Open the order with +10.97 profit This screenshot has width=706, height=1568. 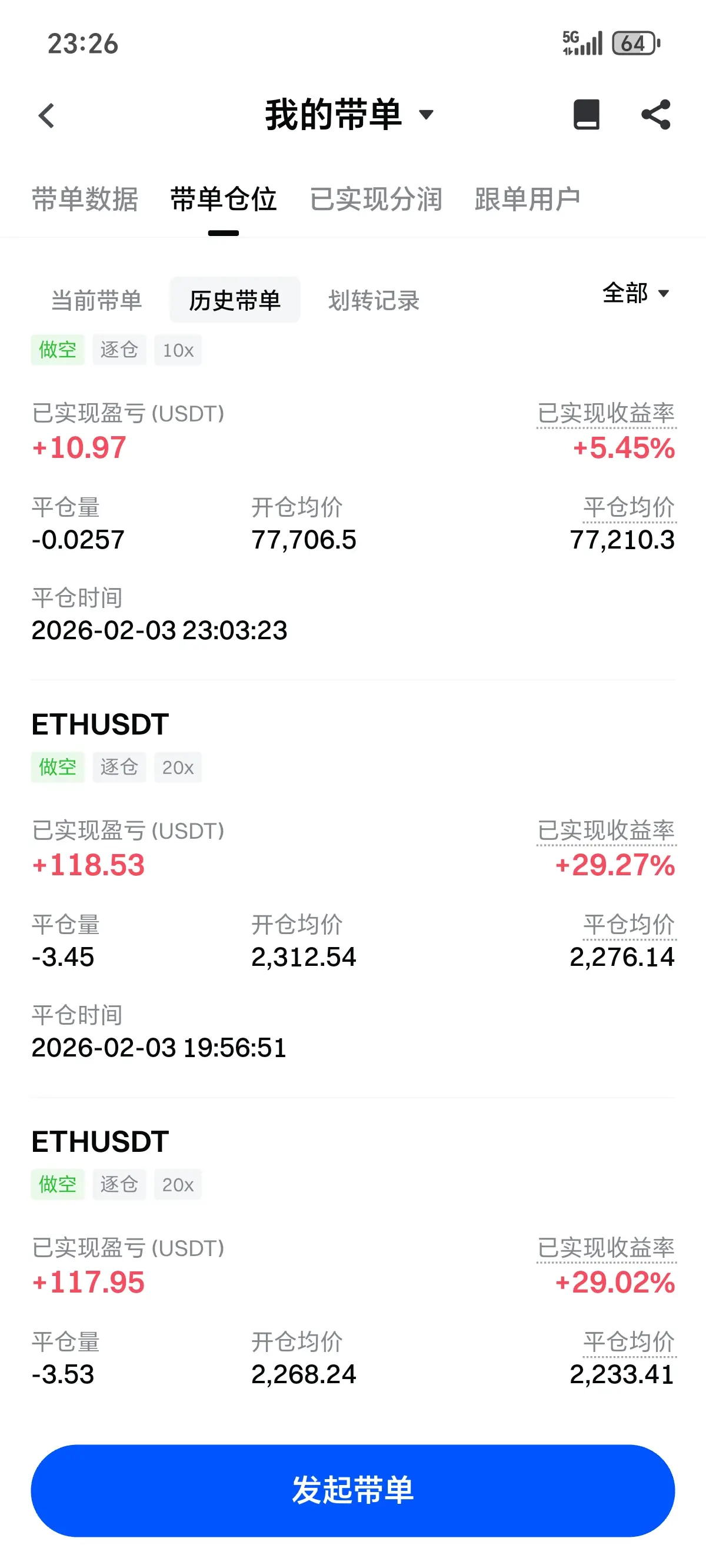(79, 448)
